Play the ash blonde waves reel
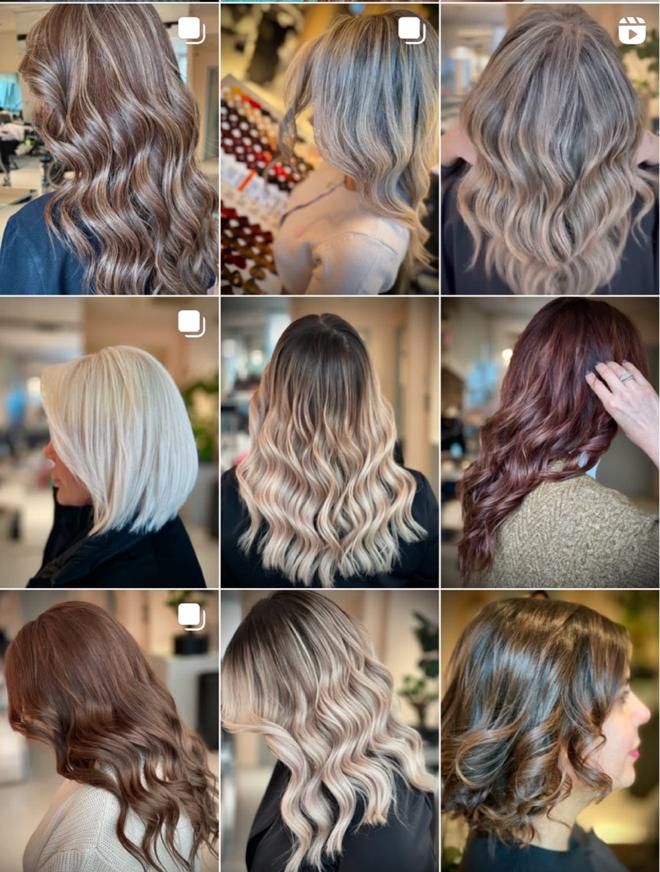This screenshot has width=660, height=872. (x=550, y=148)
